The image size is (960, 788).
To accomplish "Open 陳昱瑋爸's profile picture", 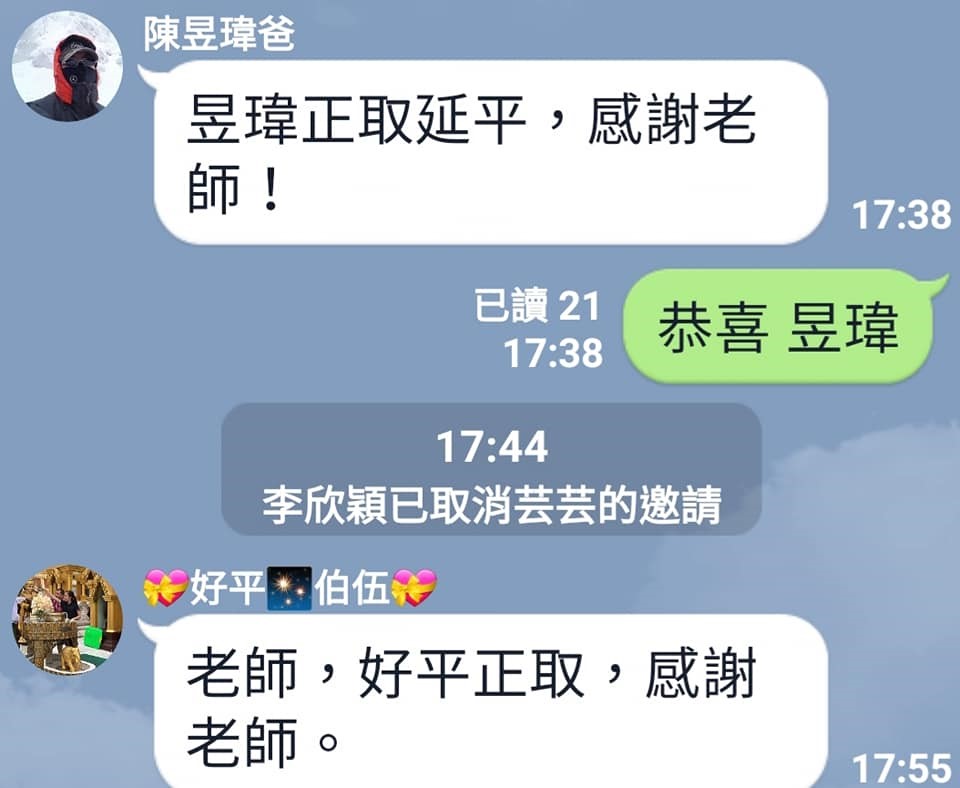I will tap(67, 68).
